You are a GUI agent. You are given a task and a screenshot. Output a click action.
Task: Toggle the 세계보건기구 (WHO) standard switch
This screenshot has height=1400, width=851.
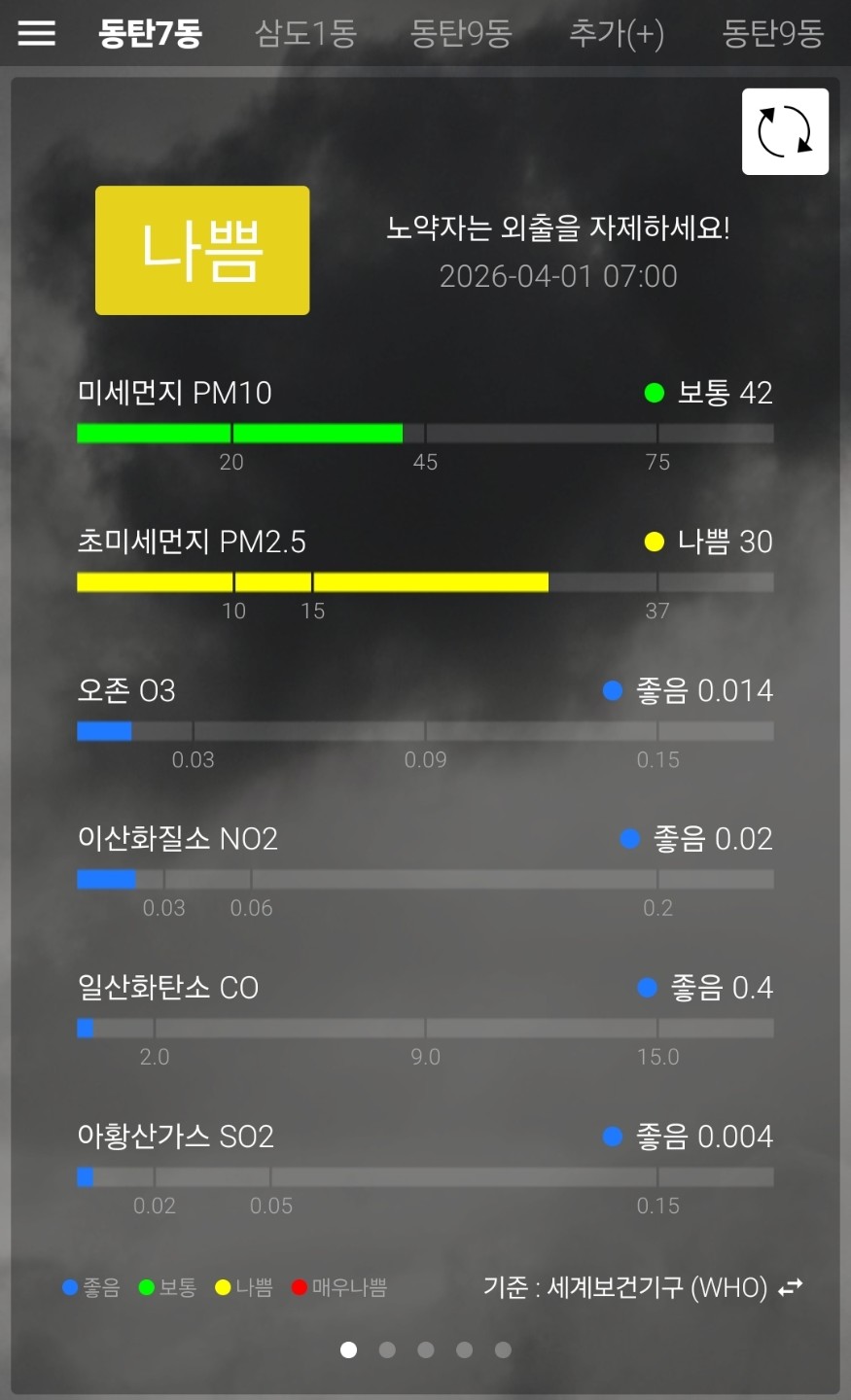tap(791, 1287)
